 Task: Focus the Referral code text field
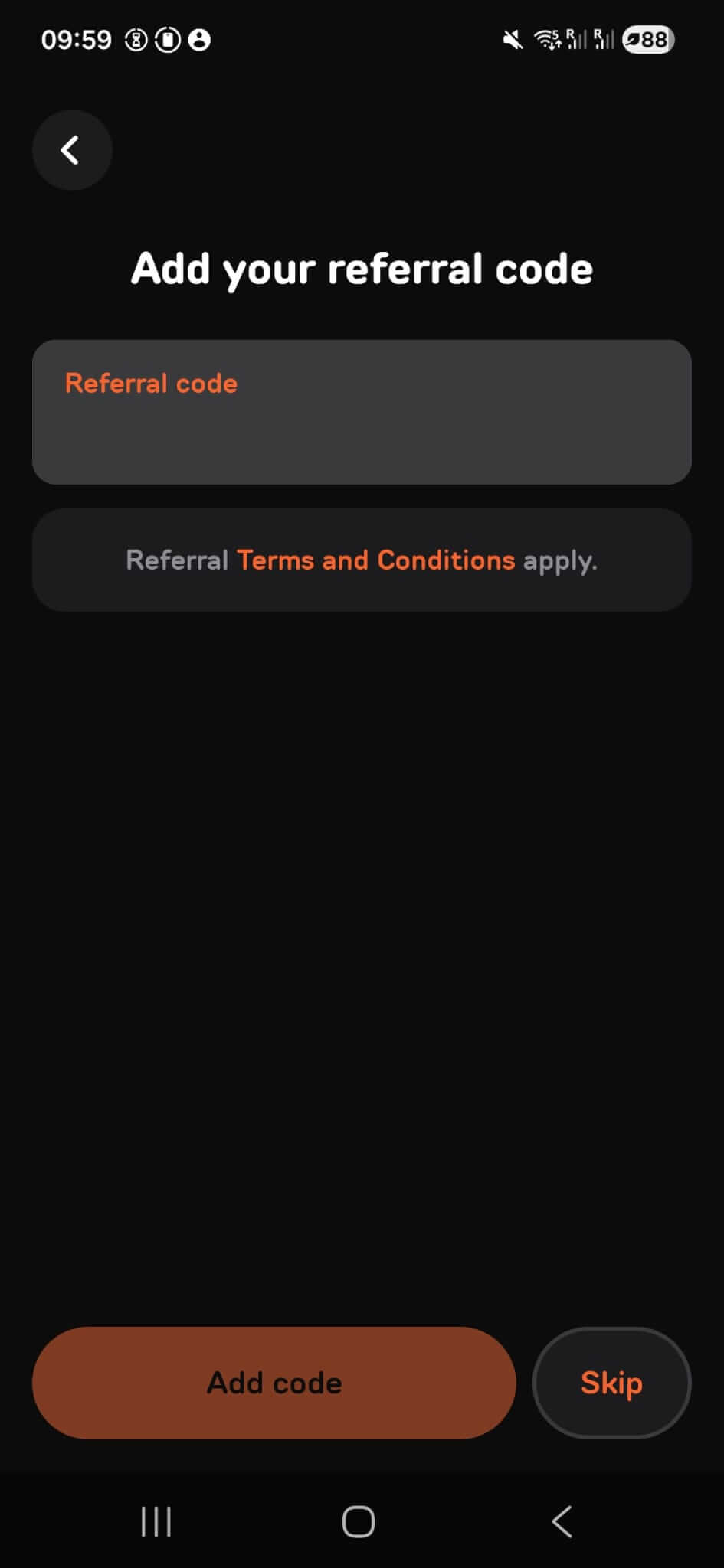[362, 412]
